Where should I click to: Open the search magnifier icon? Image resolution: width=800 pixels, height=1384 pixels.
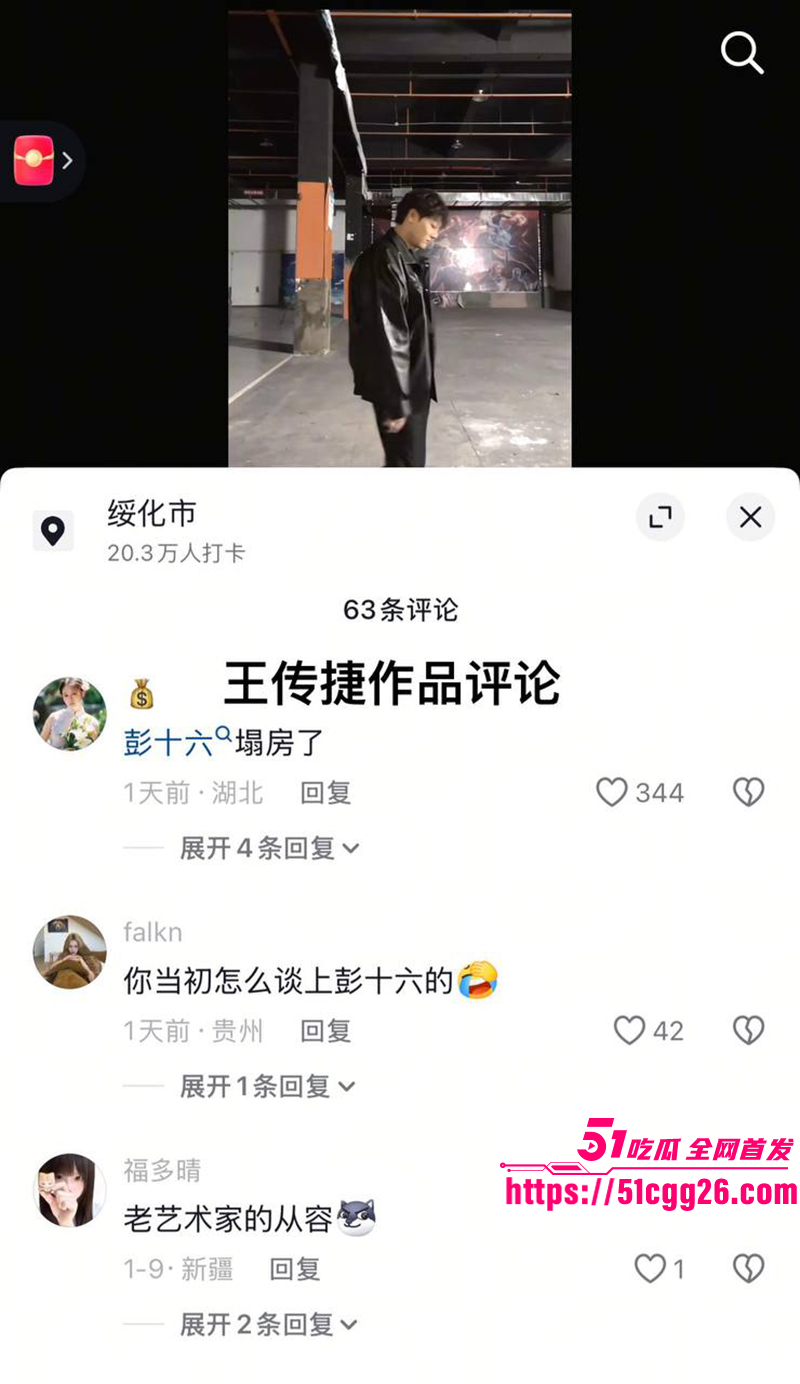click(x=742, y=52)
